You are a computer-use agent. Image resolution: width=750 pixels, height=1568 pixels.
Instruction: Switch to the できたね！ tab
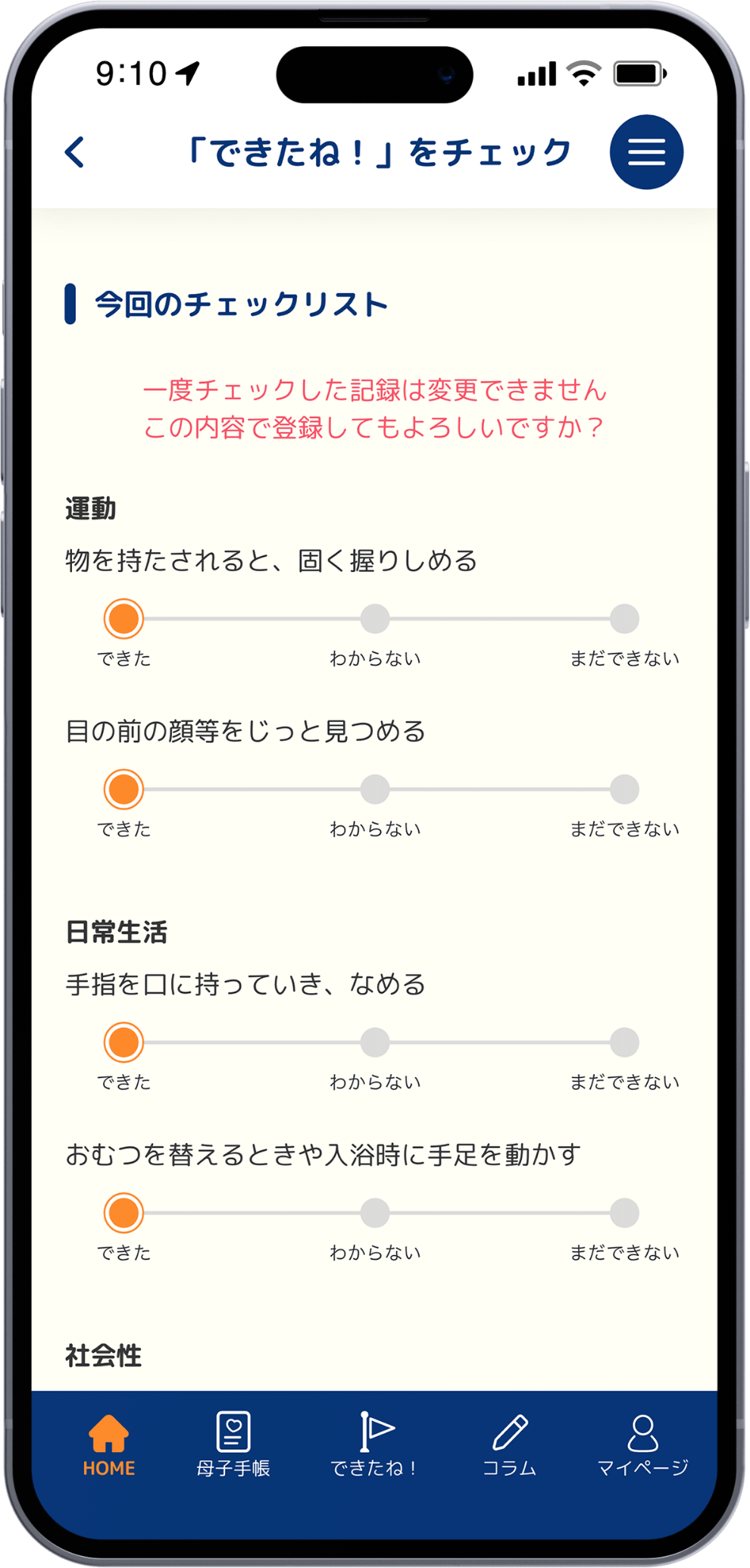click(x=375, y=1445)
